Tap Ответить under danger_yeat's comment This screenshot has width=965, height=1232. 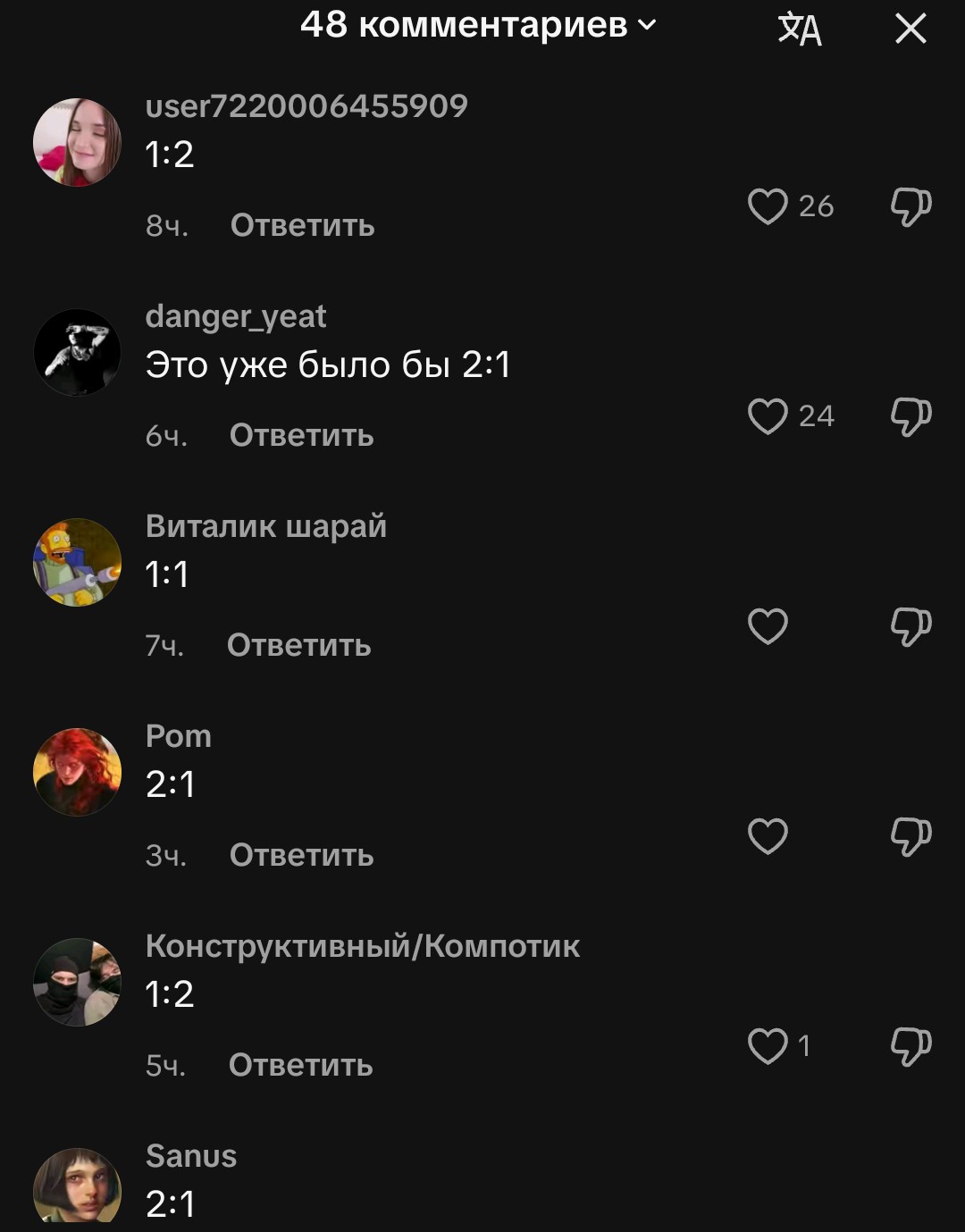(x=301, y=435)
